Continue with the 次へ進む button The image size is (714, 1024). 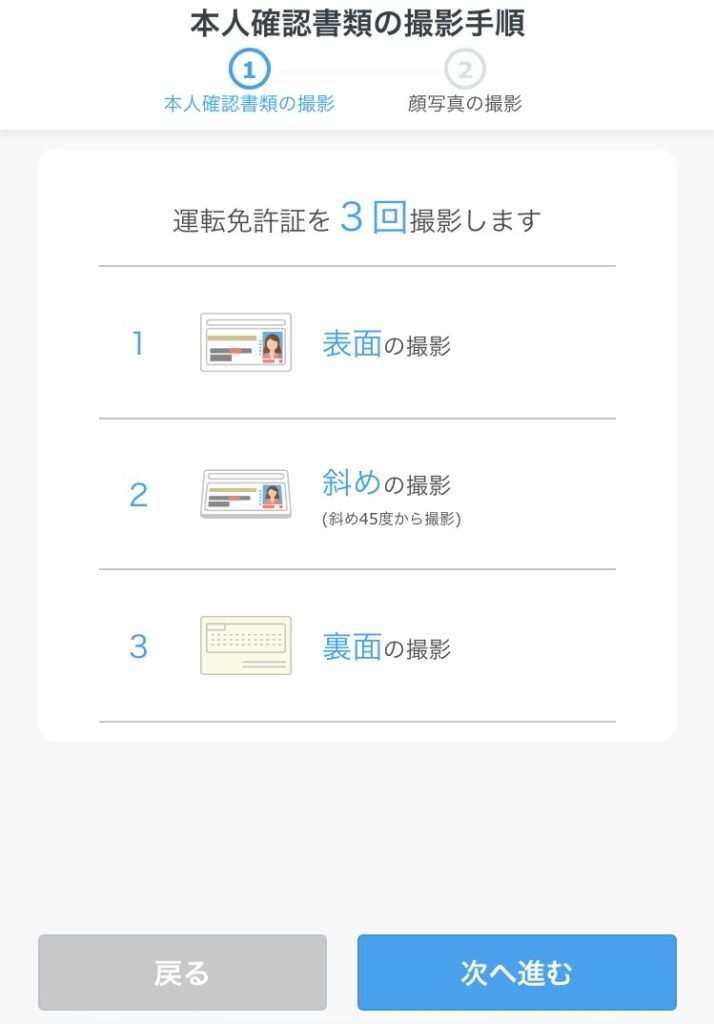tap(516, 972)
